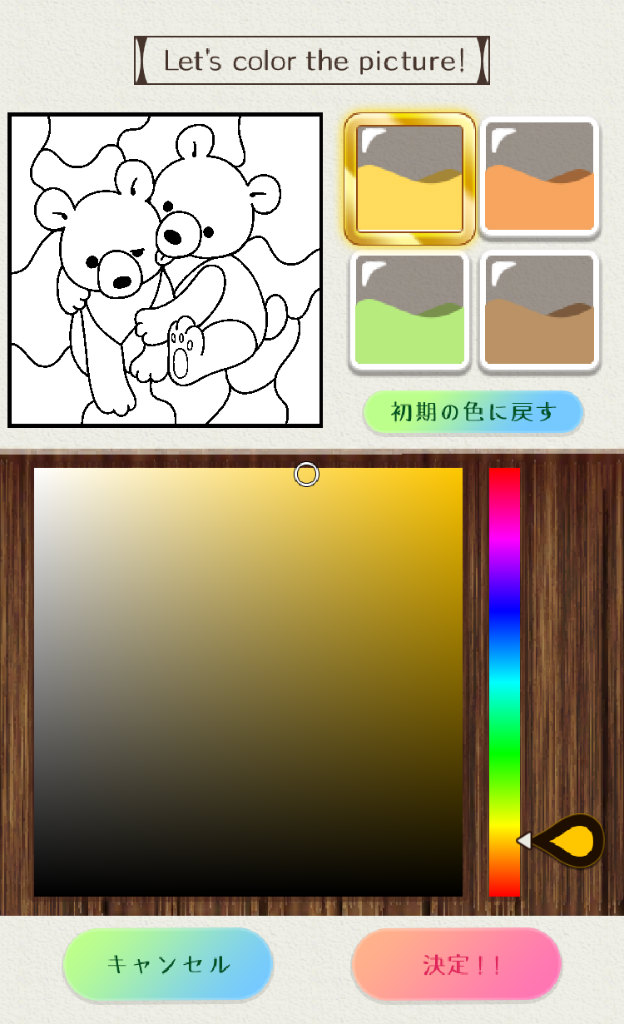The height and width of the screenshot is (1024, 624).
Task: Choose the light green color swatch
Action: (409, 312)
